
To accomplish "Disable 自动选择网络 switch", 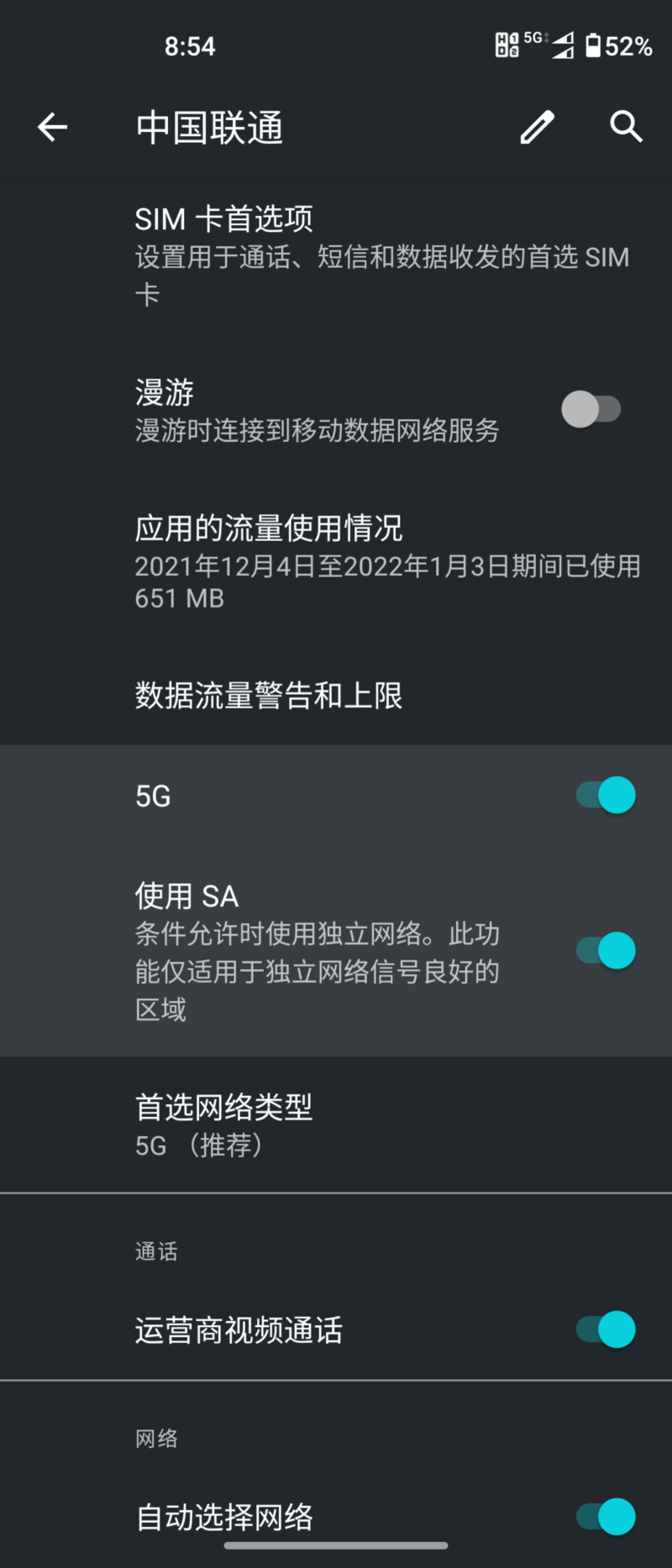I will (x=606, y=1517).
